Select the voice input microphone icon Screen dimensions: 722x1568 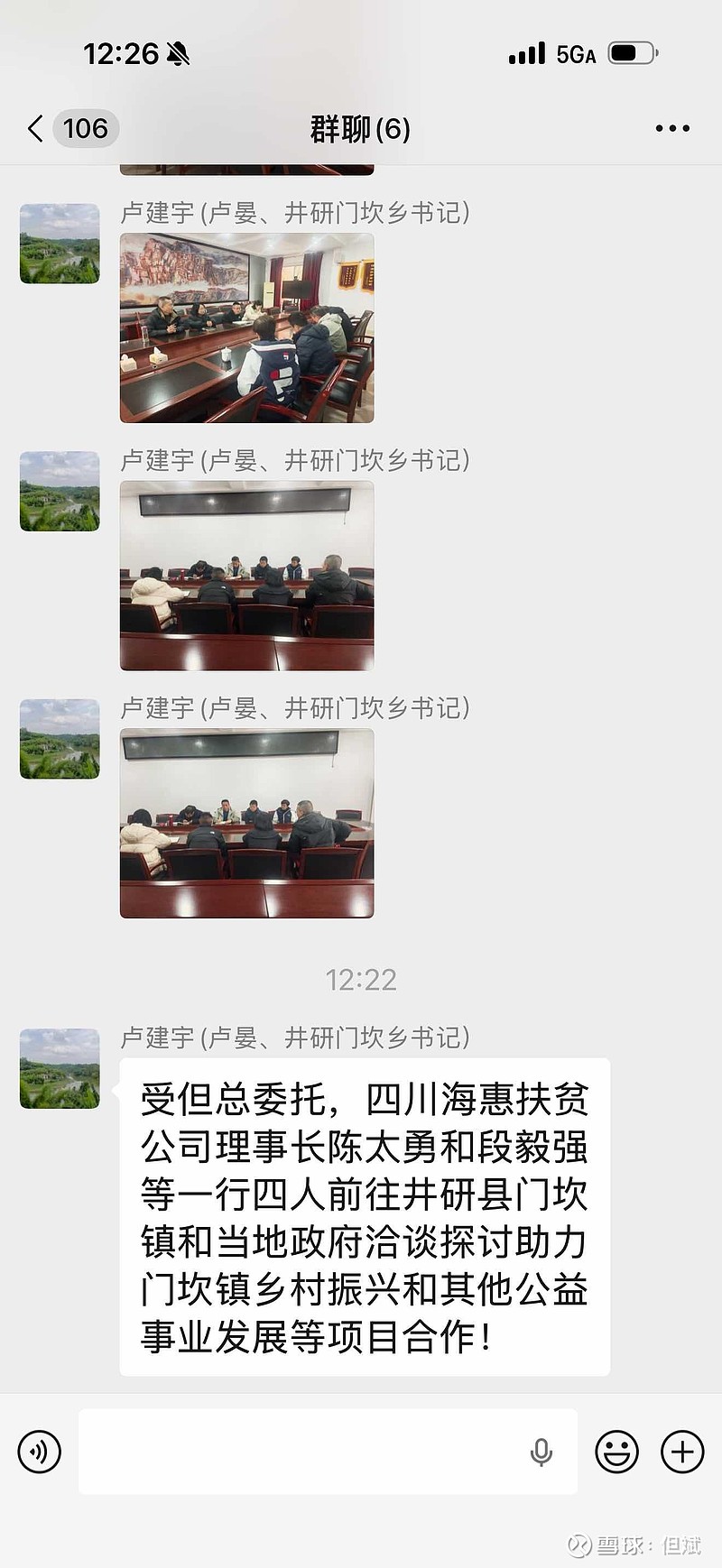[x=540, y=1451]
